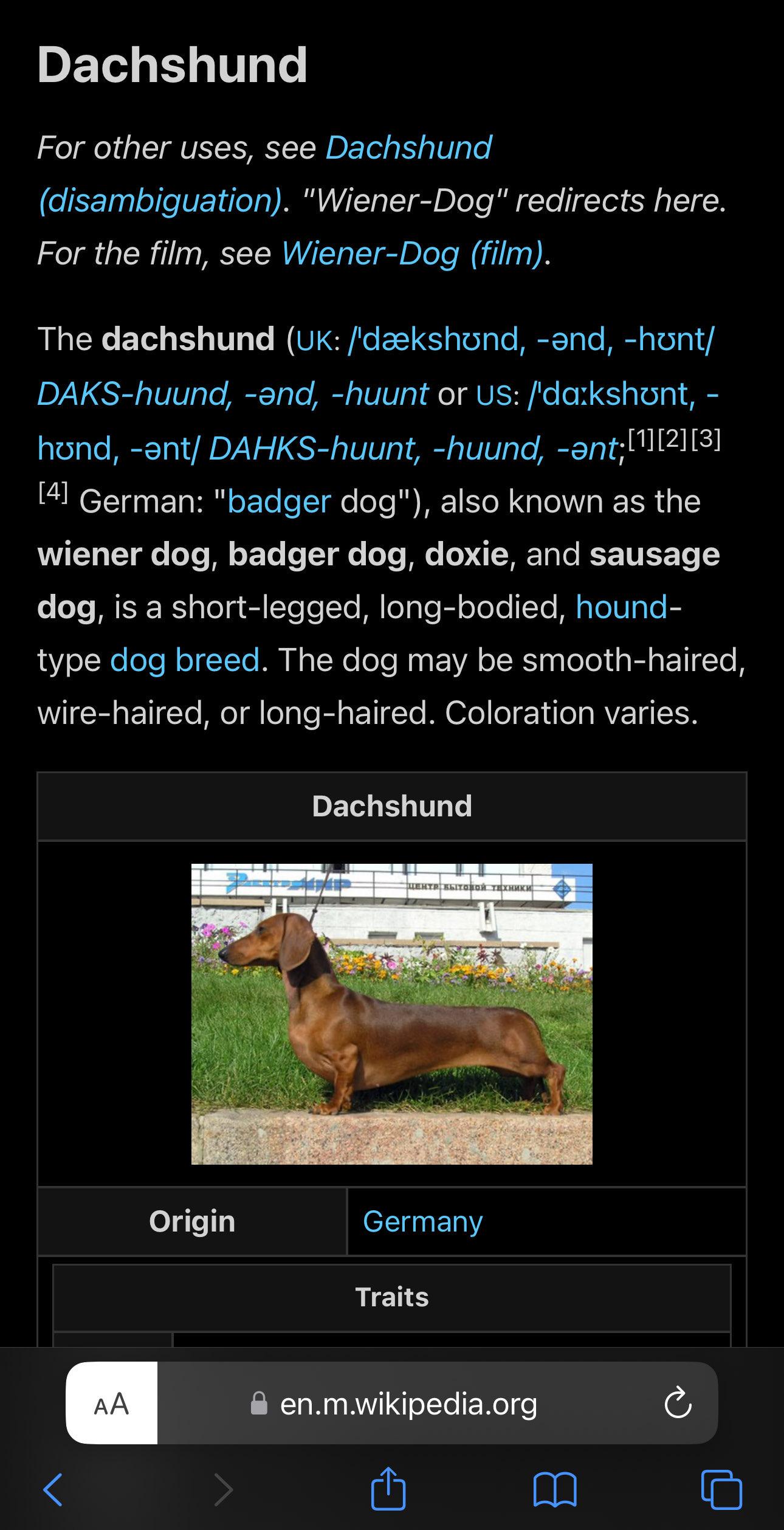Show all open tabs
Image resolution: width=784 pixels, height=1530 pixels.
click(x=721, y=1489)
